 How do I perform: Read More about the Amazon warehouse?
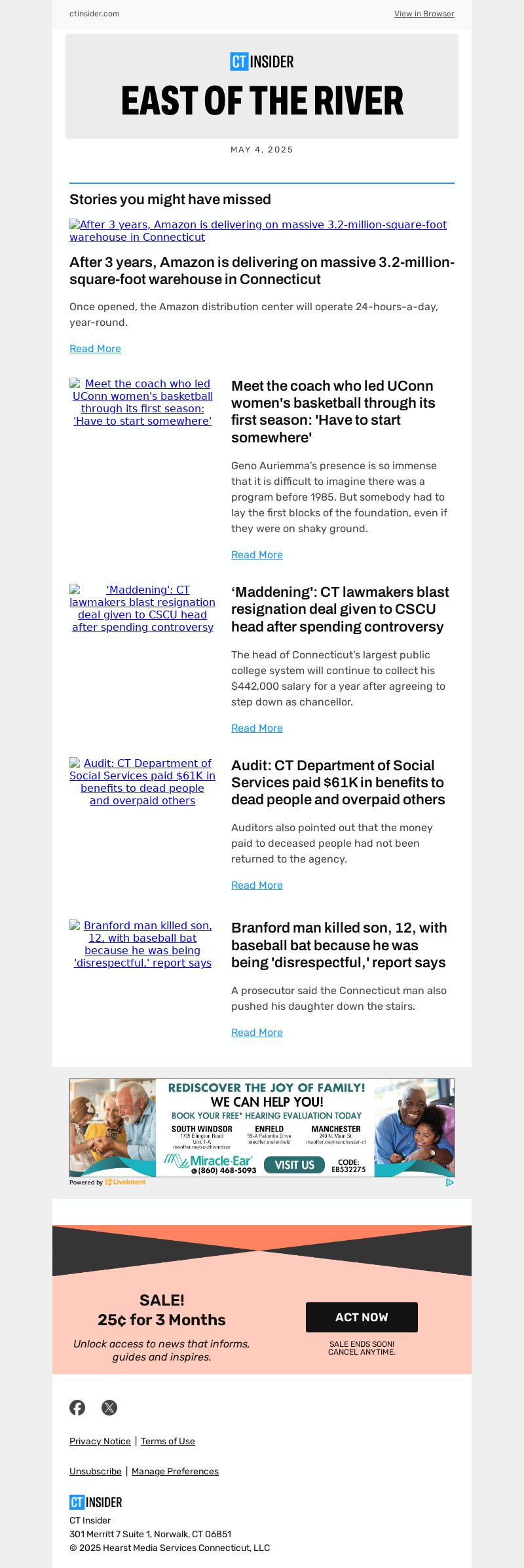pyautogui.click(x=95, y=349)
